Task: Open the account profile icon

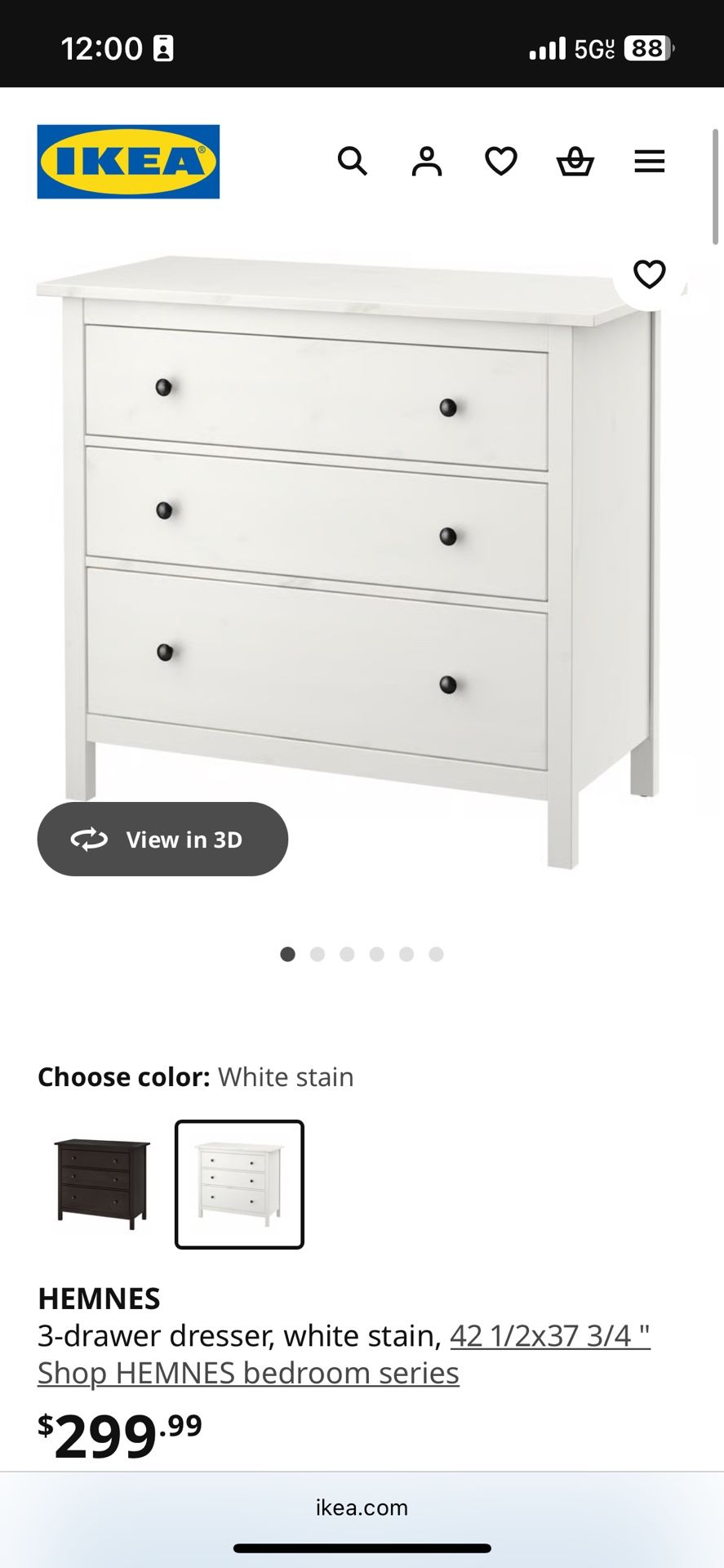Action: (427, 161)
